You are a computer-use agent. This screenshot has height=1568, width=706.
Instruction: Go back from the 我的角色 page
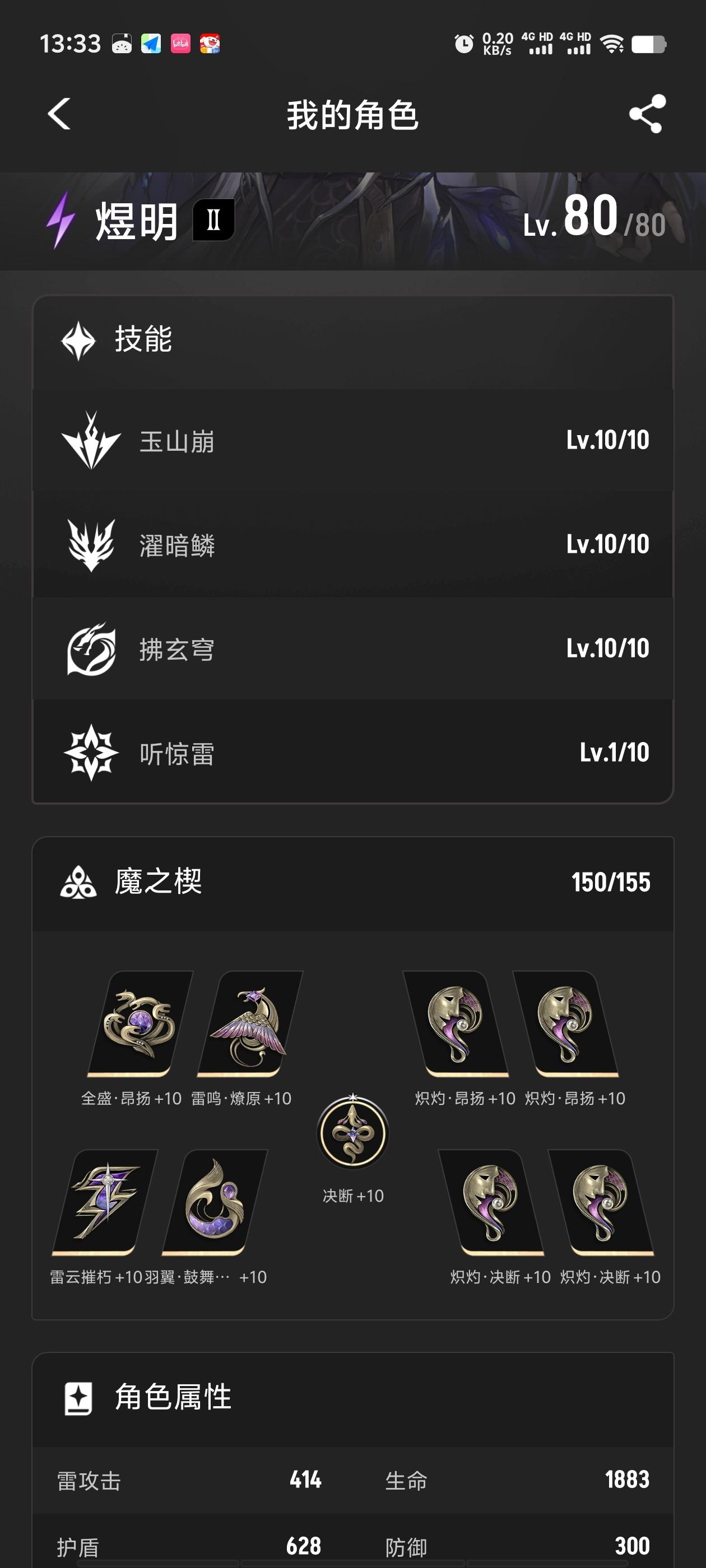pos(59,114)
